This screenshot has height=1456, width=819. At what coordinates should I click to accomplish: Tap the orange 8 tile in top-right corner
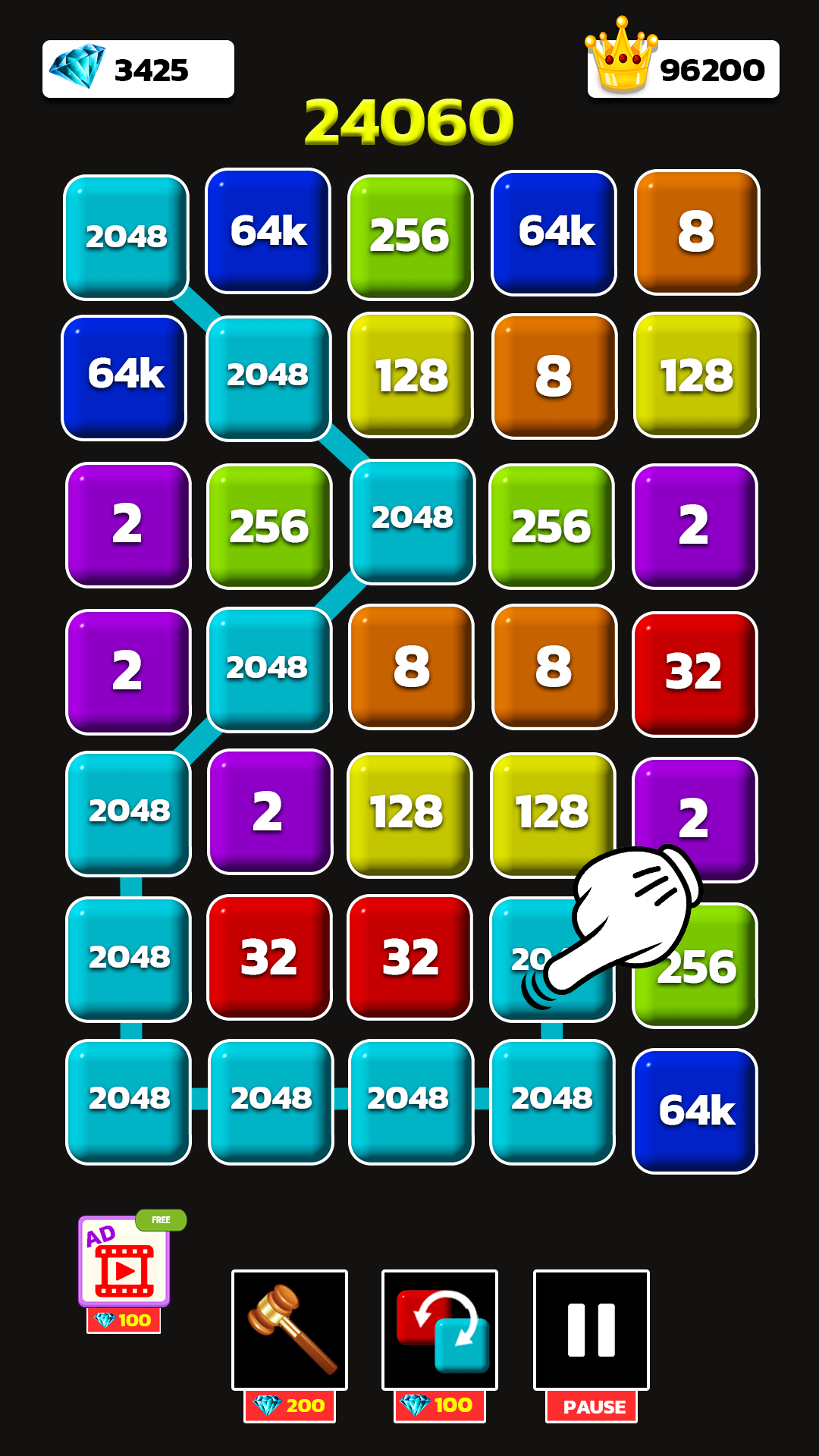(x=695, y=235)
